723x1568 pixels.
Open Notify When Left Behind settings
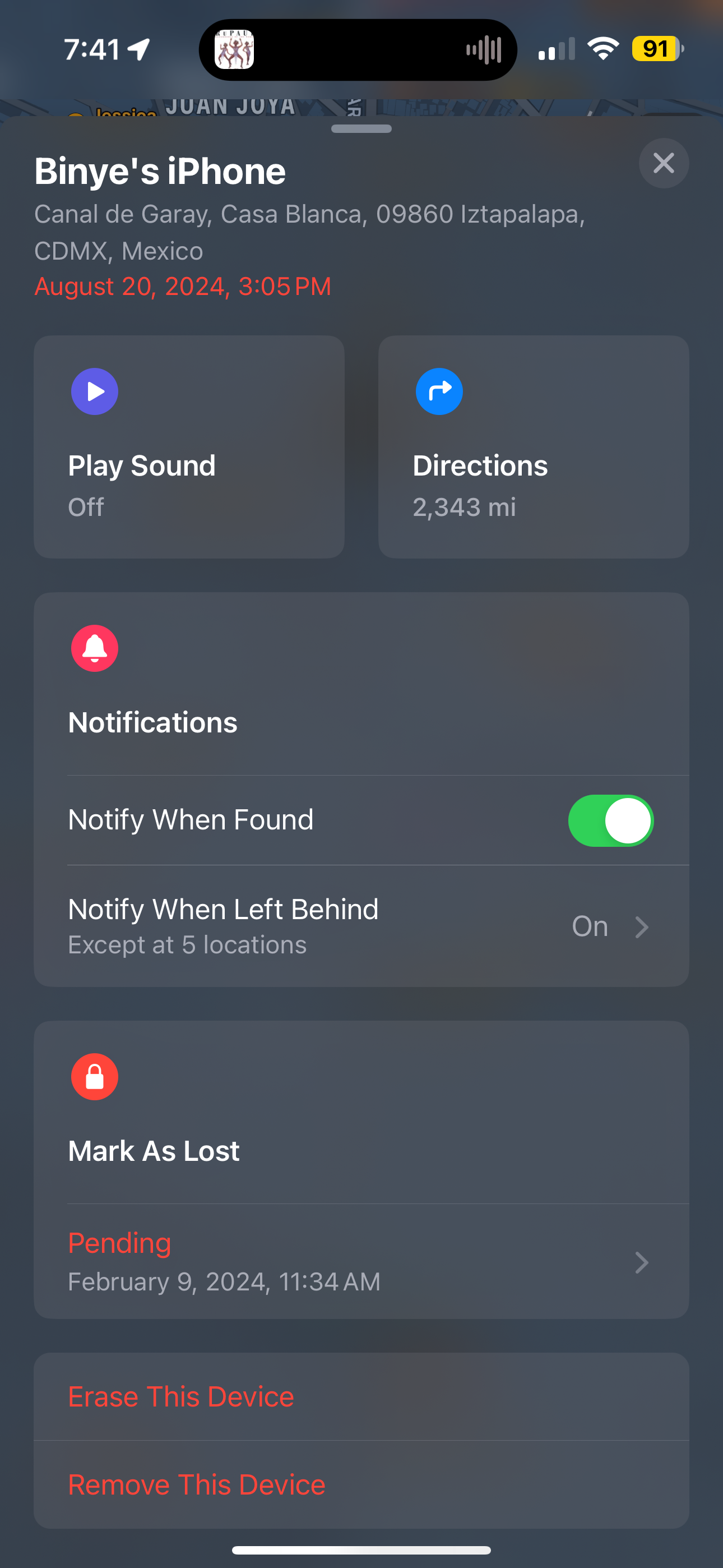tap(361, 926)
